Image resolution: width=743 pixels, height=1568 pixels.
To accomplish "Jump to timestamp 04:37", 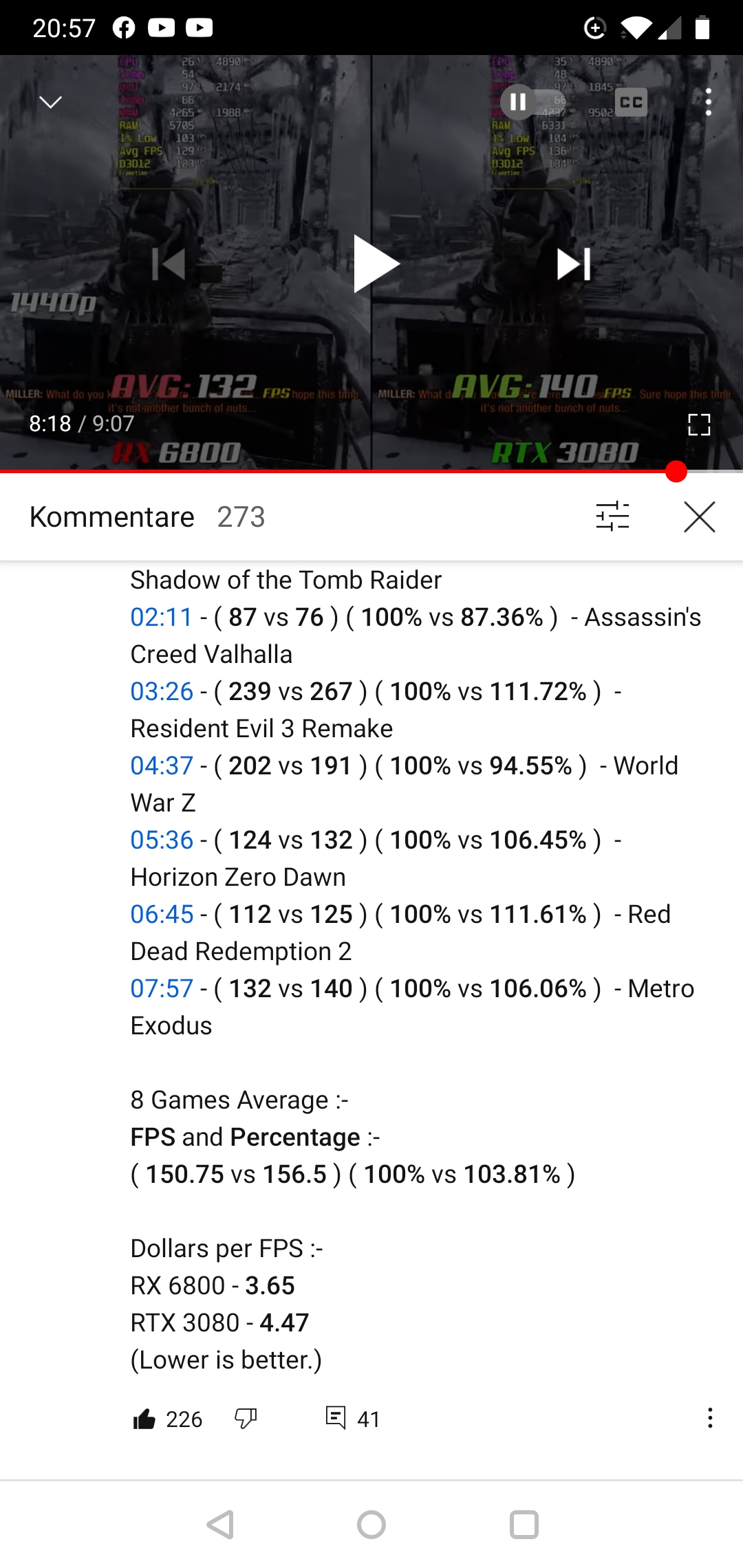I will tap(162, 765).
